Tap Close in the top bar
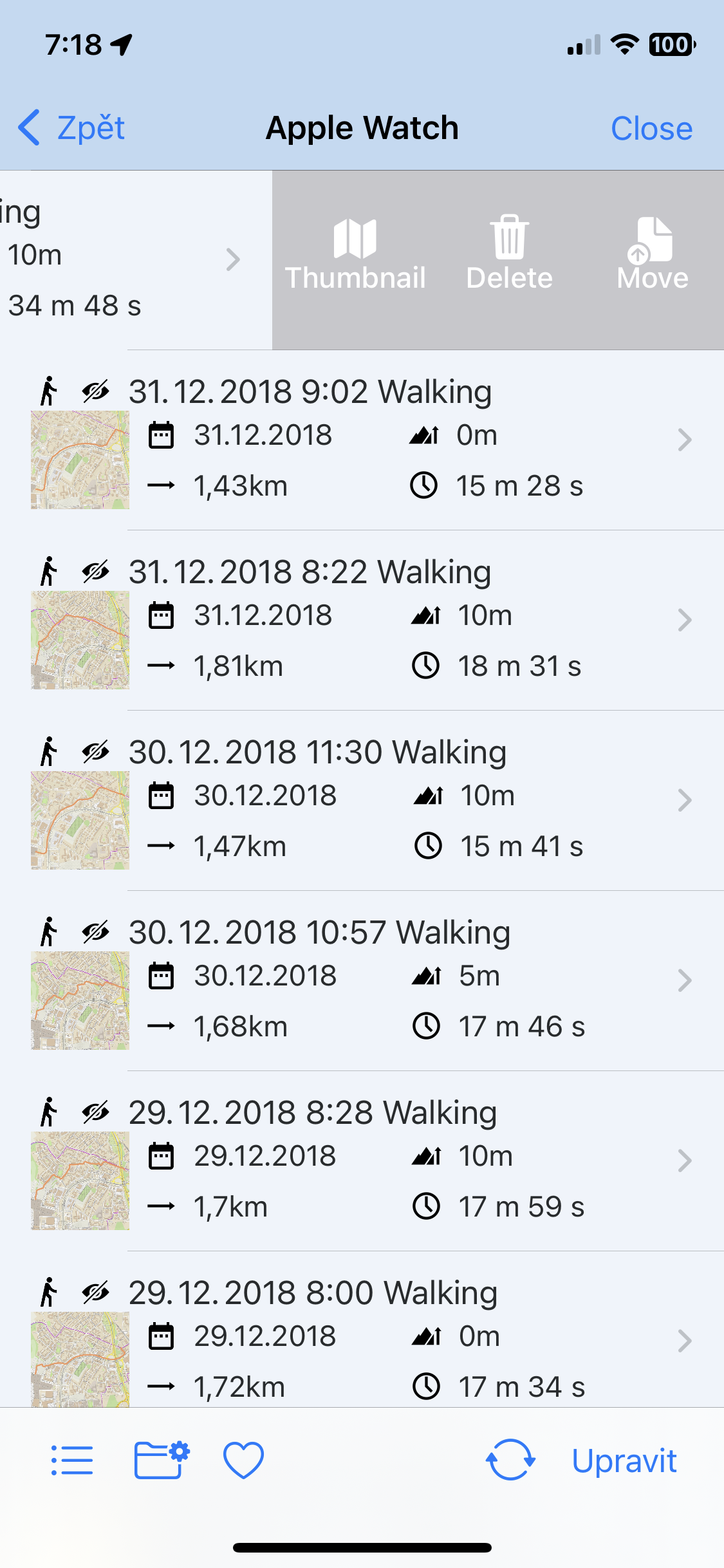The height and width of the screenshot is (1568, 724). 651,129
